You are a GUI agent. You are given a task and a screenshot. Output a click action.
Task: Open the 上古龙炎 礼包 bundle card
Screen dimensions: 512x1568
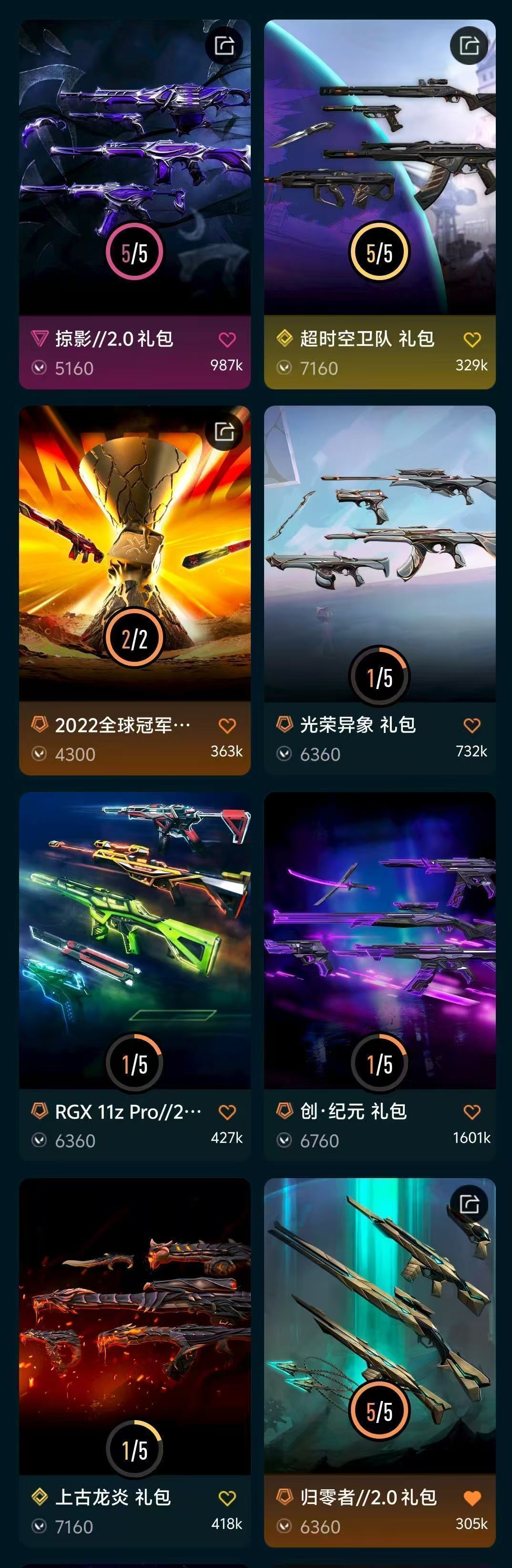pyautogui.click(x=135, y=1362)
